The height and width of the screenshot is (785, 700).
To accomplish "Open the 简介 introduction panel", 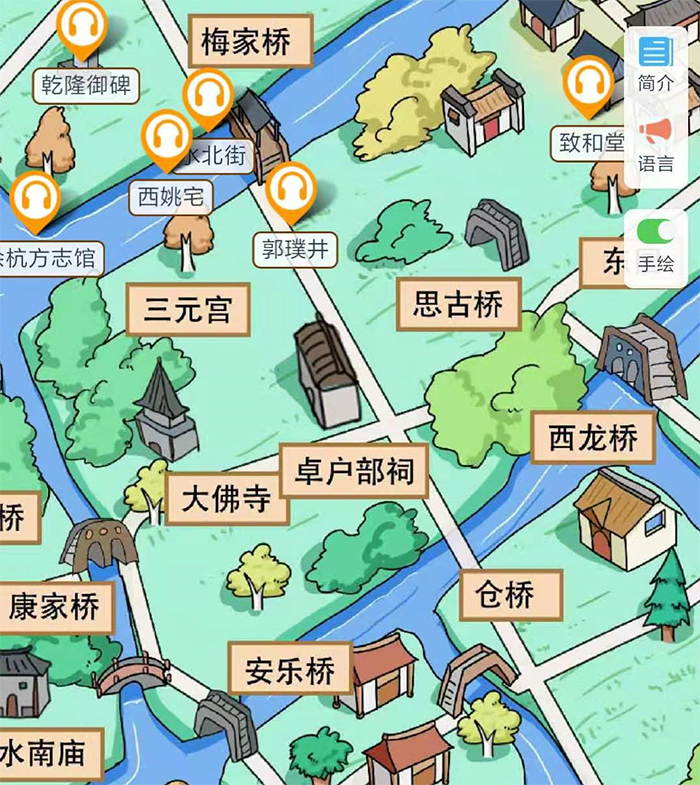I will pos(656,63).
